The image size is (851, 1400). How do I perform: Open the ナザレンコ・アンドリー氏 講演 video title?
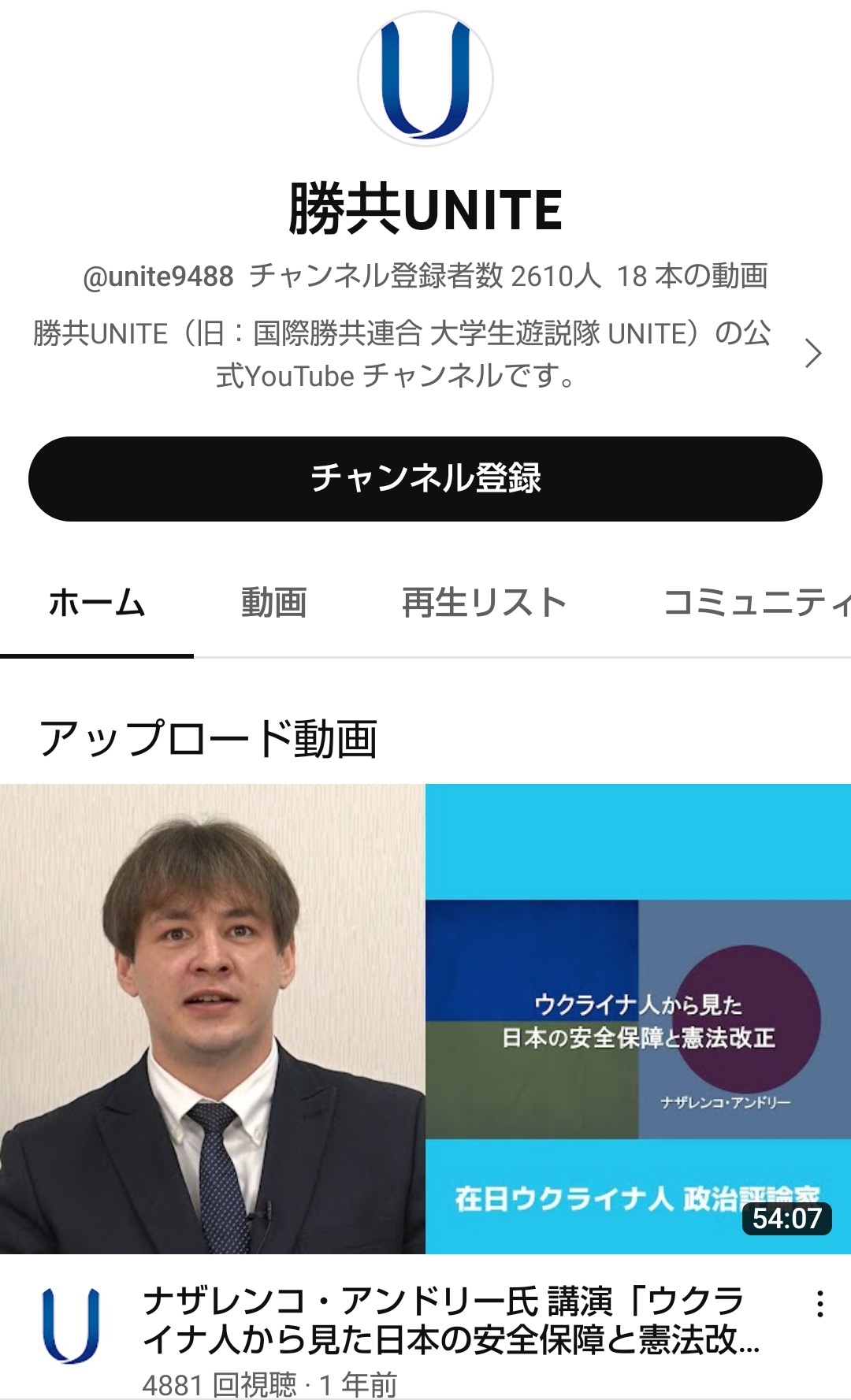point(451,1320)
